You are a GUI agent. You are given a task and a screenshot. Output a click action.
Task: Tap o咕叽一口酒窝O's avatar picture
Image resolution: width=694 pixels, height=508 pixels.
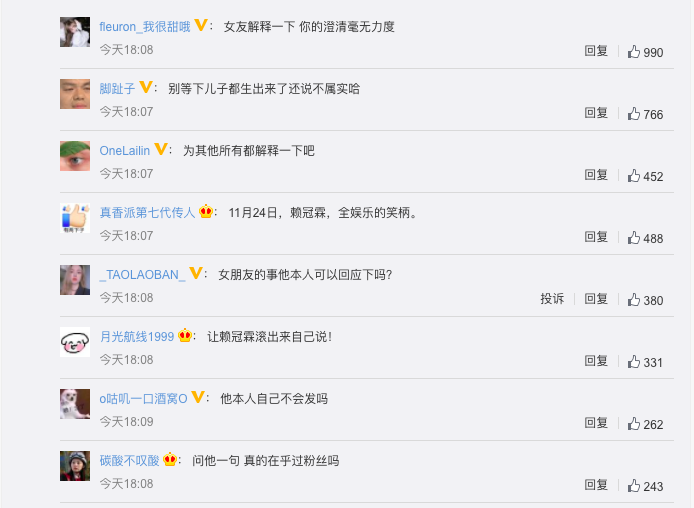click(x=75, y=404)
